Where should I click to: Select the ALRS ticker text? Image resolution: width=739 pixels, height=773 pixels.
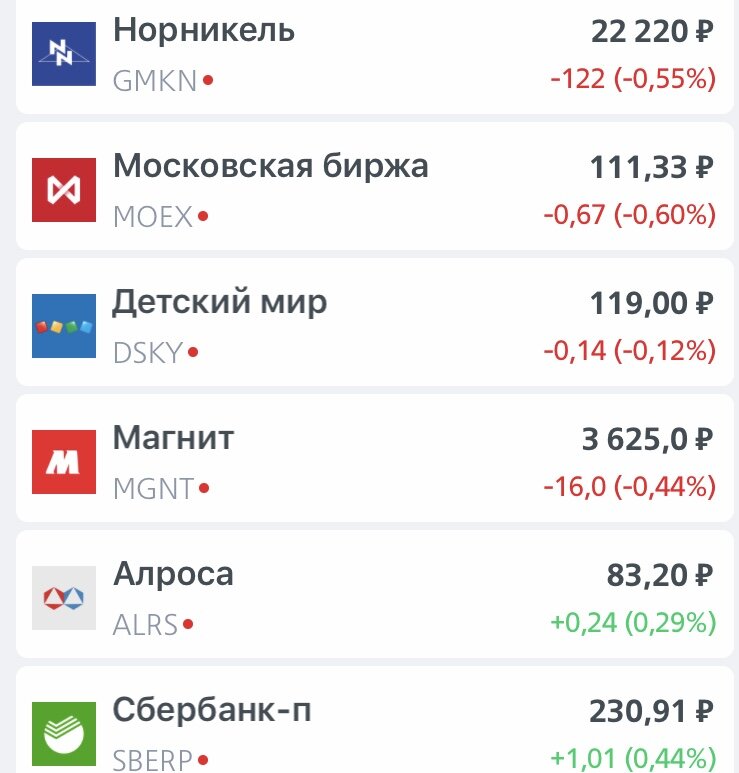pos(148,624)
